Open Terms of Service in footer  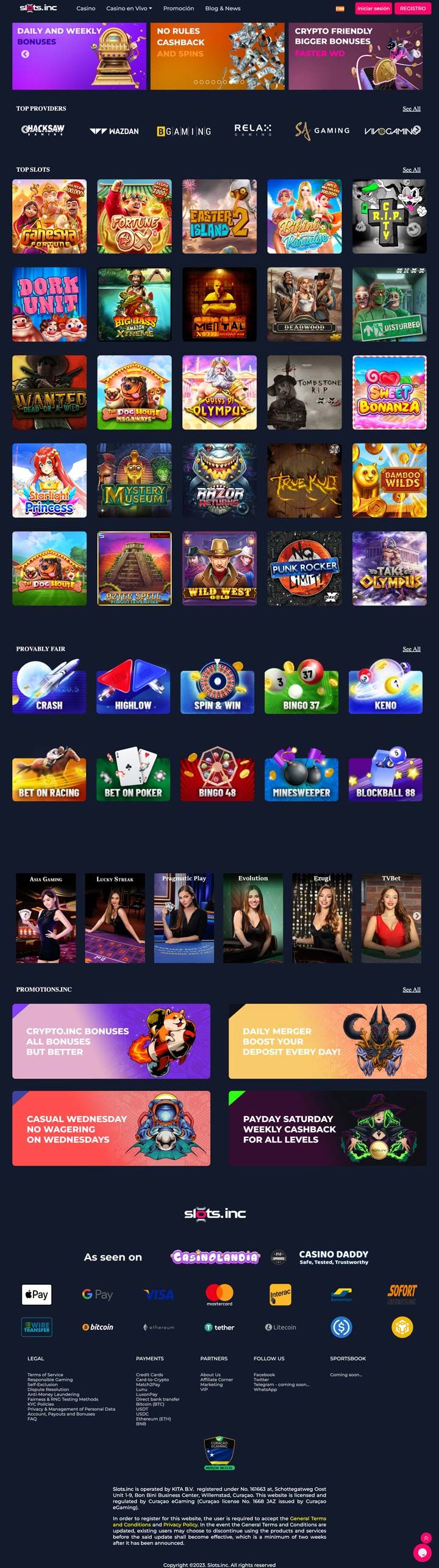tap(45, 1375)
